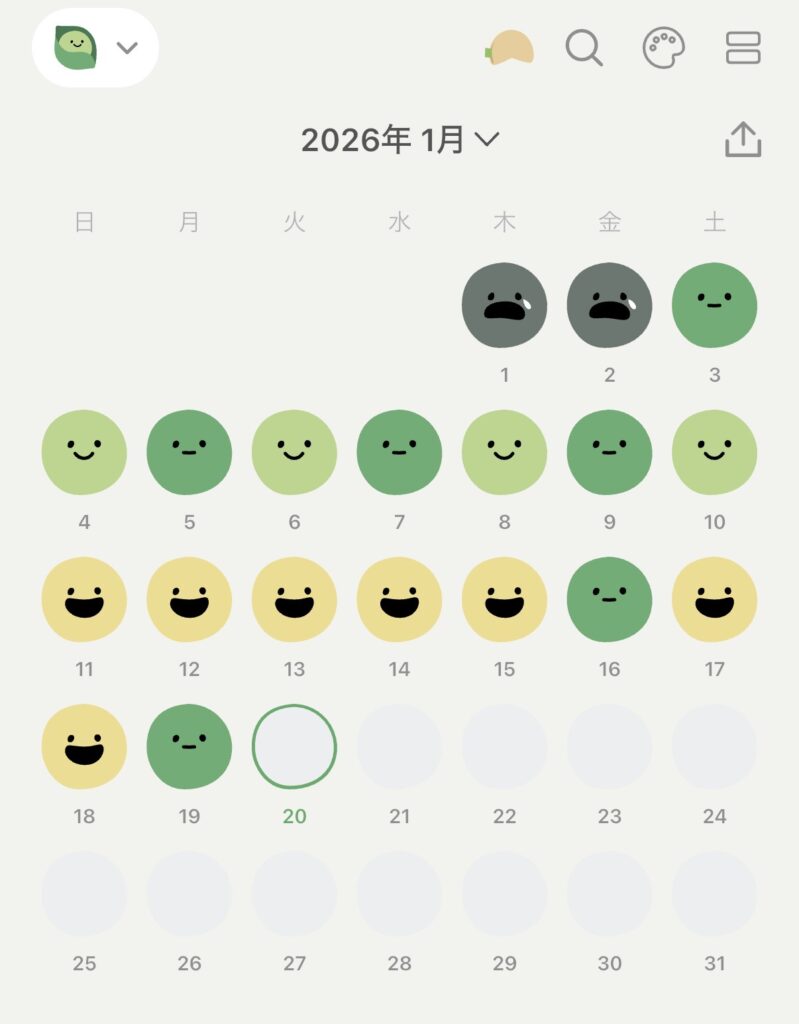The image size is (799, 1024).
Task: Select the mood entry for day 7
Action: (399, 452)
